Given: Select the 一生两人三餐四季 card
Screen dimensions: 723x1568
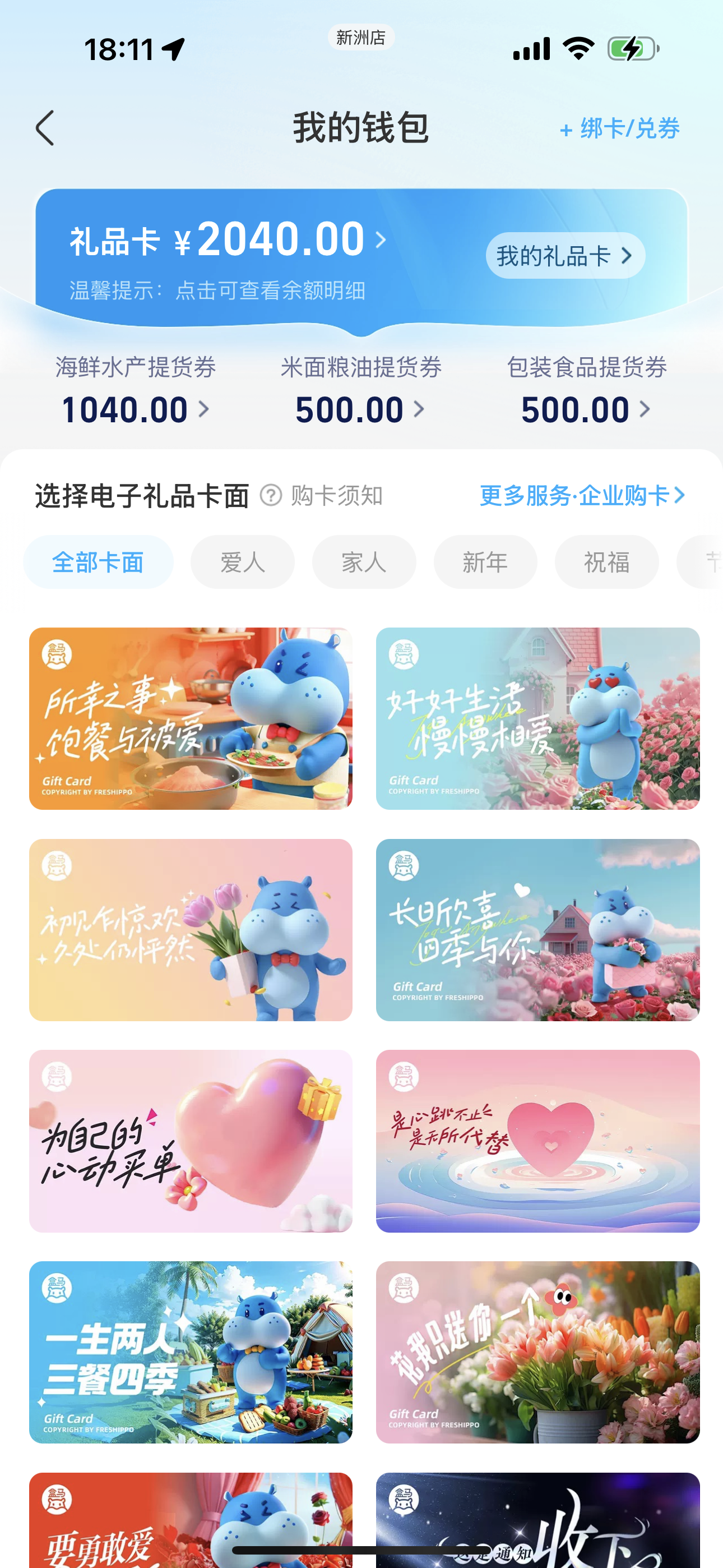Looking at the screenshot, I should pyautogui.click(x=191, y=1352).
